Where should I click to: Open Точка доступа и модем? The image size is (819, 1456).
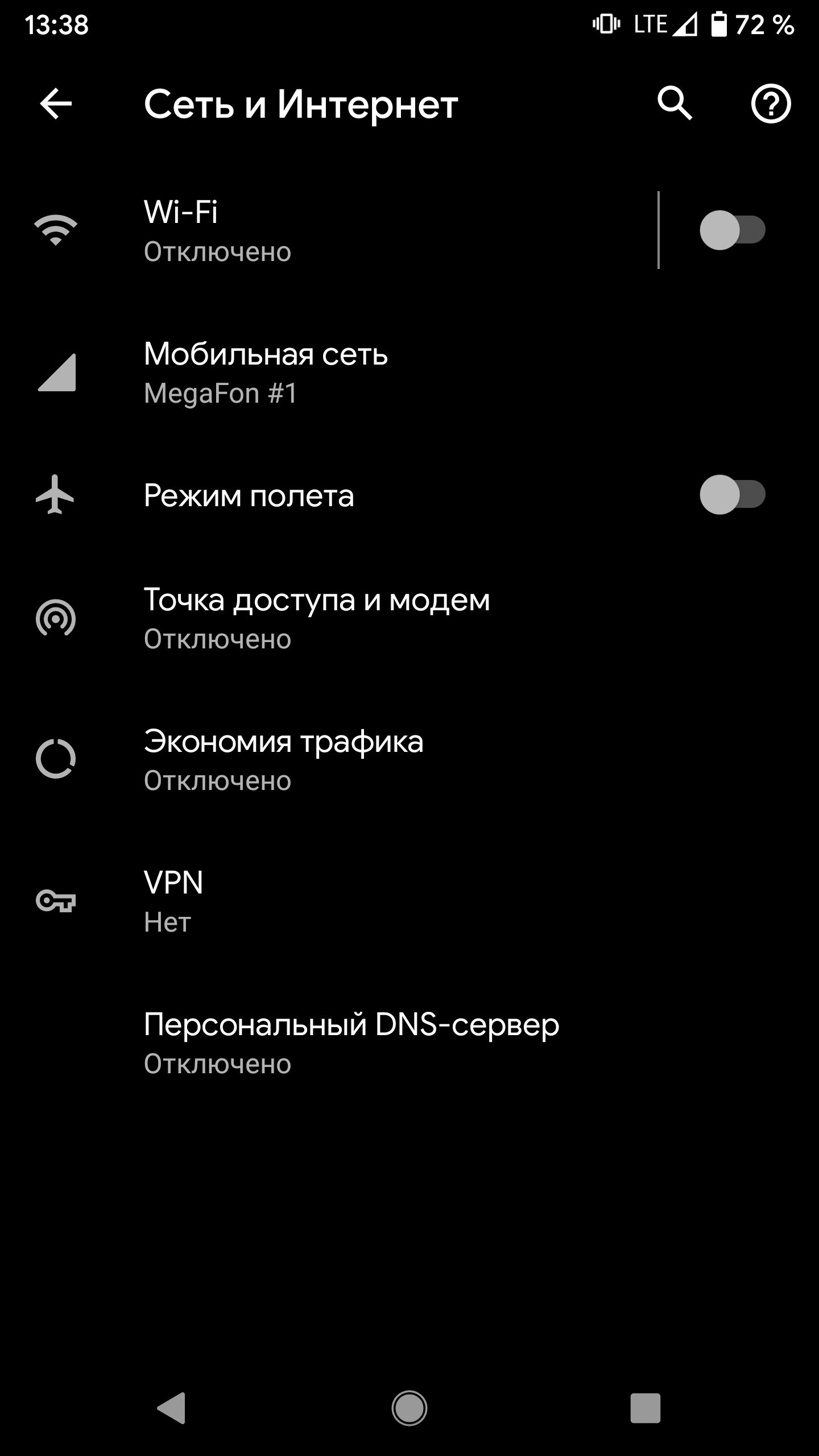[x=341, y=618]
